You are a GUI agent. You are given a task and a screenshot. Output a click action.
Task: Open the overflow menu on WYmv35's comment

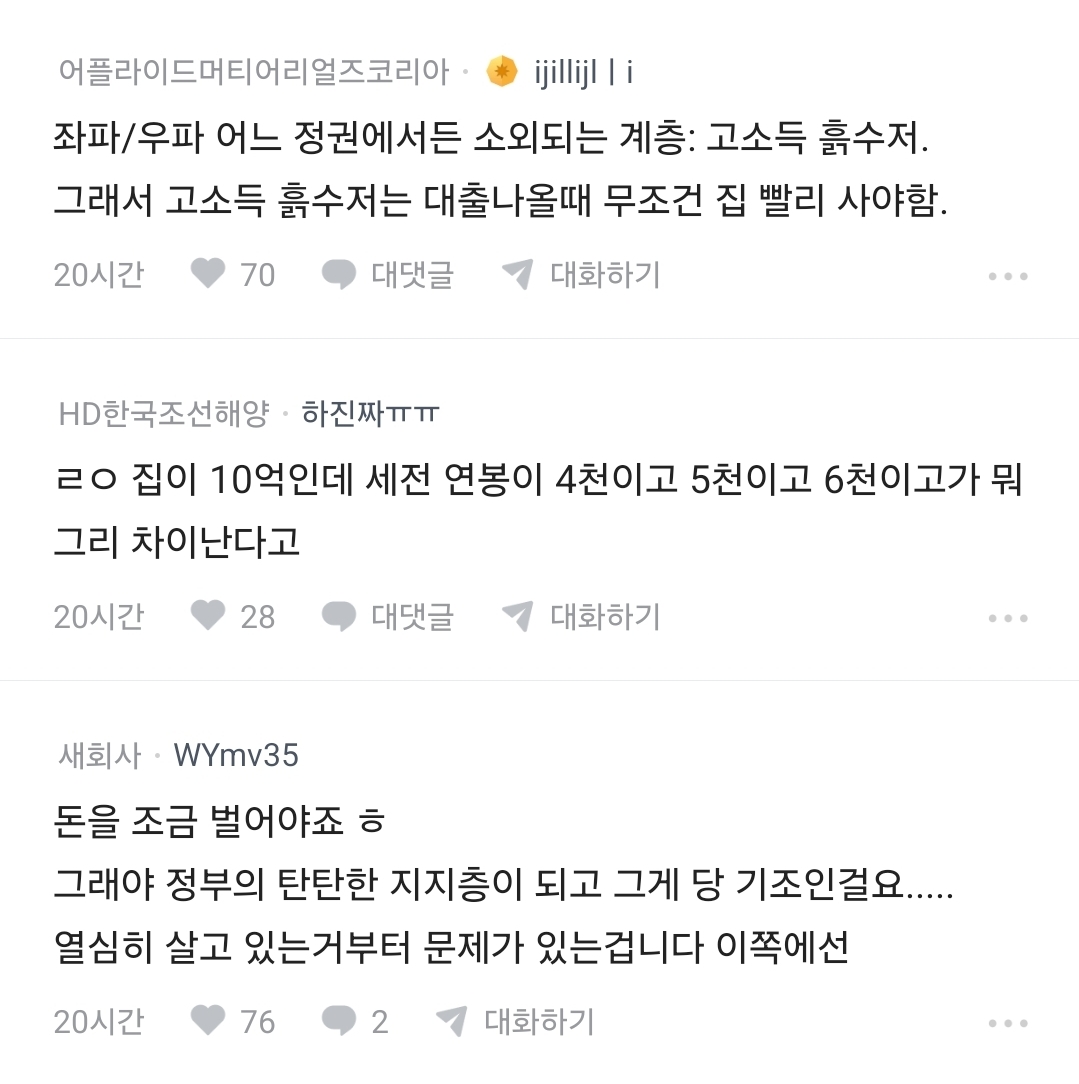[x=1007, y=1024]
